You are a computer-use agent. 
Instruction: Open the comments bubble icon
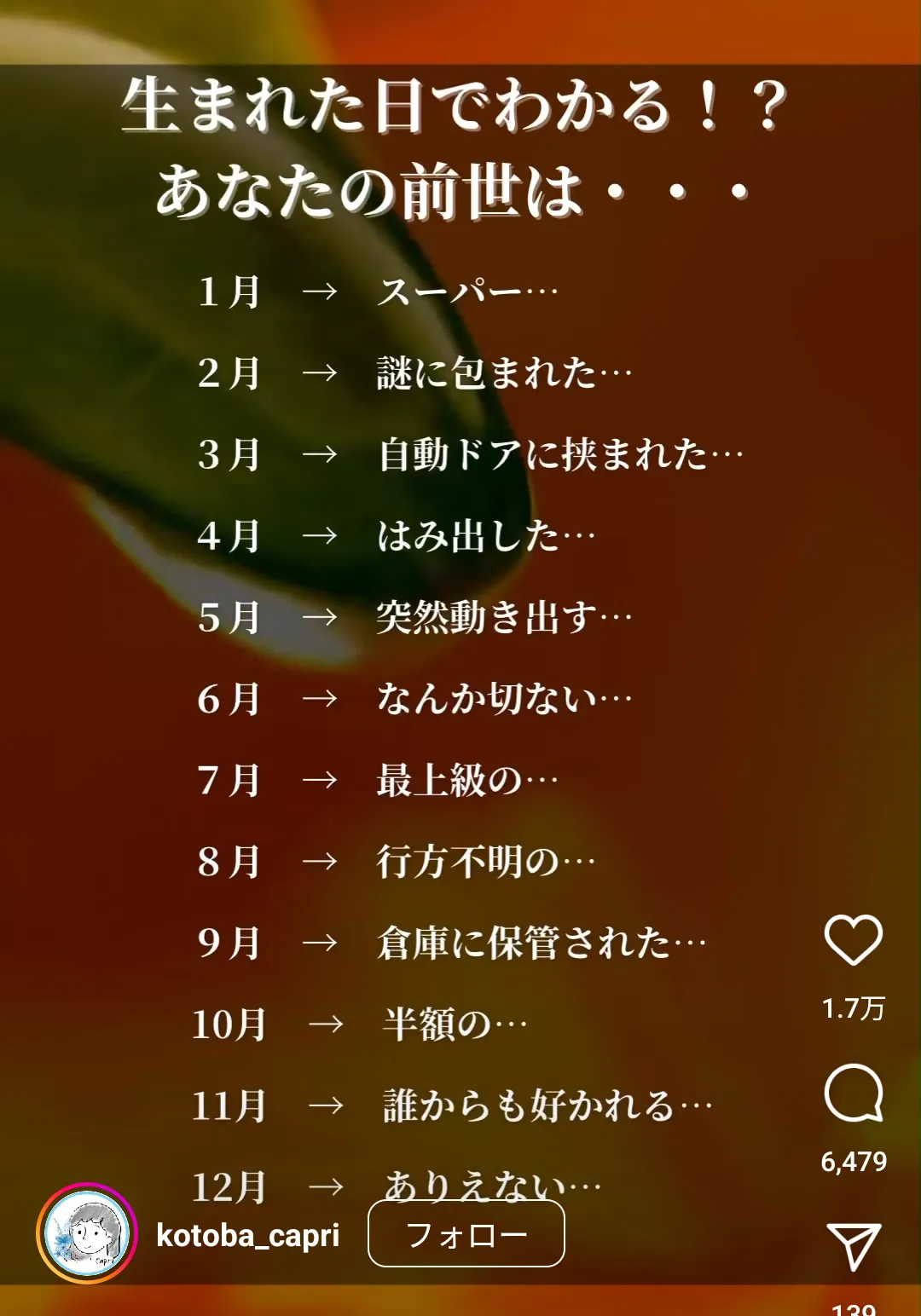point(853,1093)
